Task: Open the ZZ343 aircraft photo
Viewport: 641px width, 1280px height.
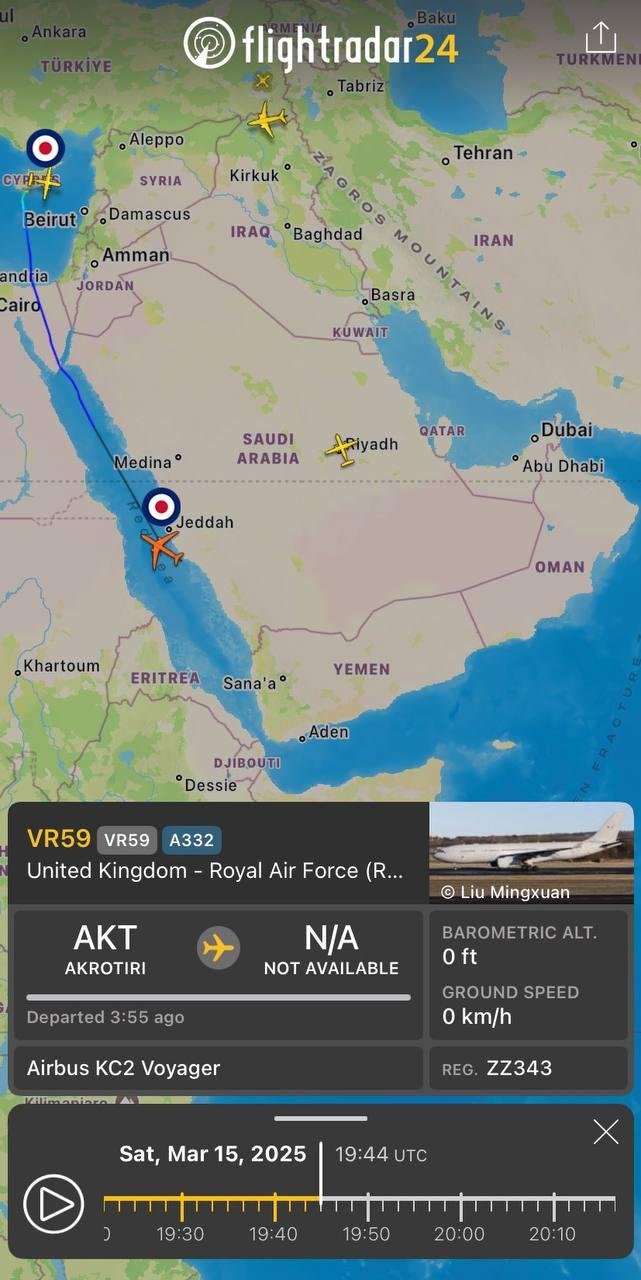Action: click(531, 852)
